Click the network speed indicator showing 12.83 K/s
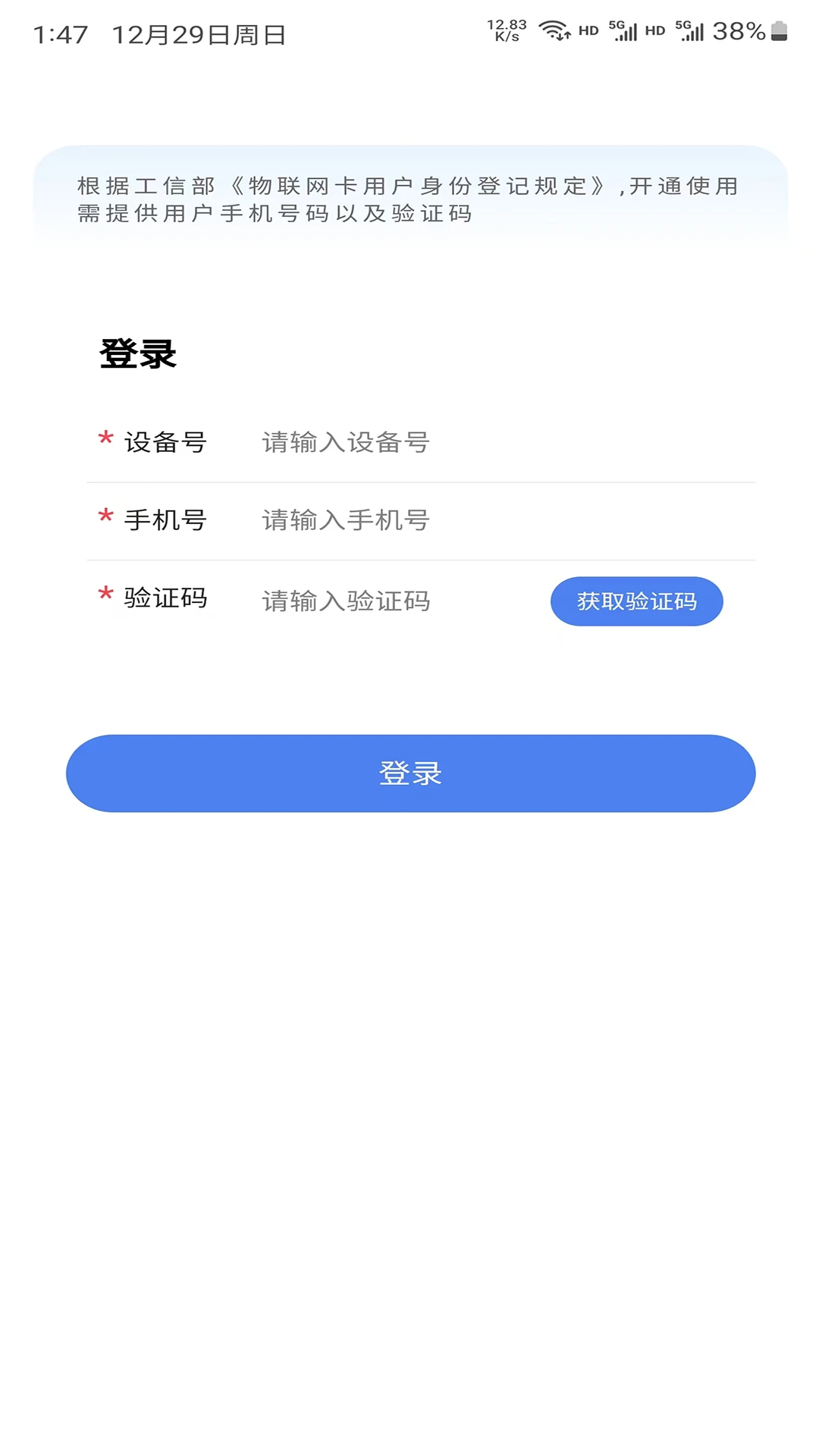The height and width of the screenshot is (1456, 819). coord(506,29)
